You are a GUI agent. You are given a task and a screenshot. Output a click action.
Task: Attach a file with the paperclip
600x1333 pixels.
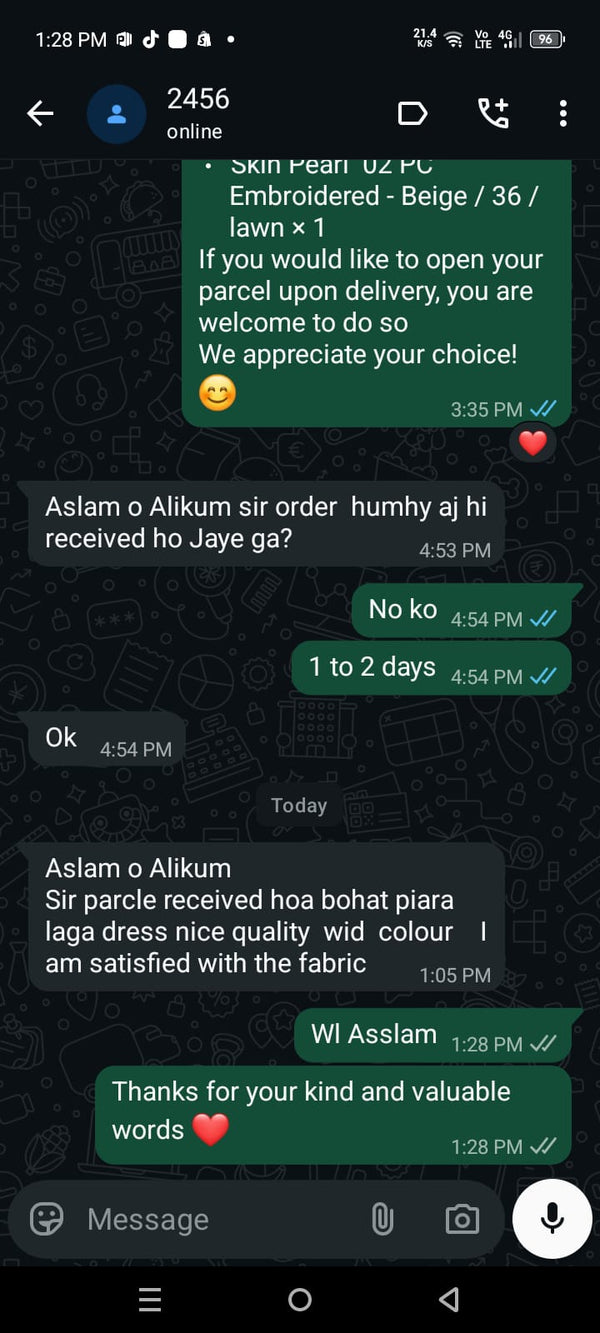pos(382,1218)
